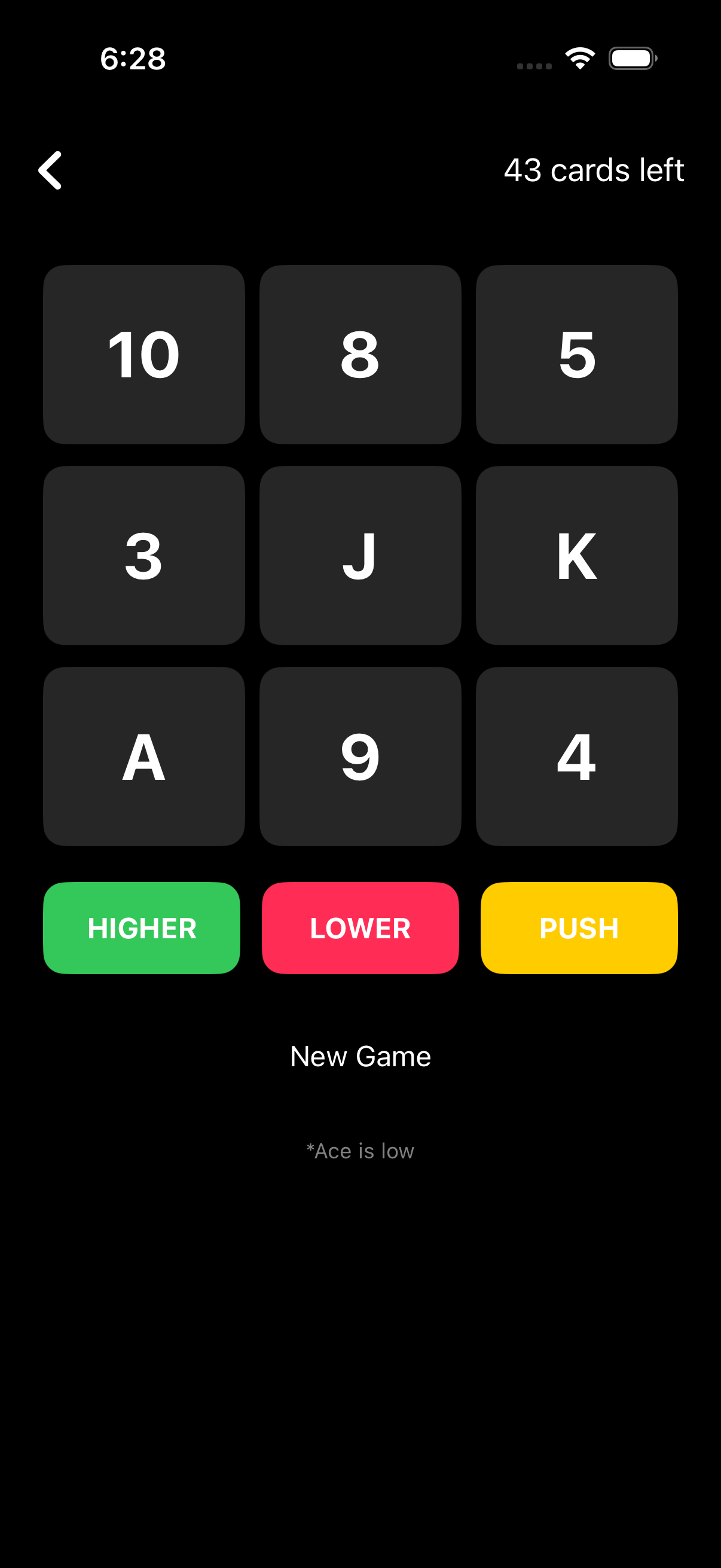Tap the back chevron arrow
721x1568 pixels.
(51, 170)
